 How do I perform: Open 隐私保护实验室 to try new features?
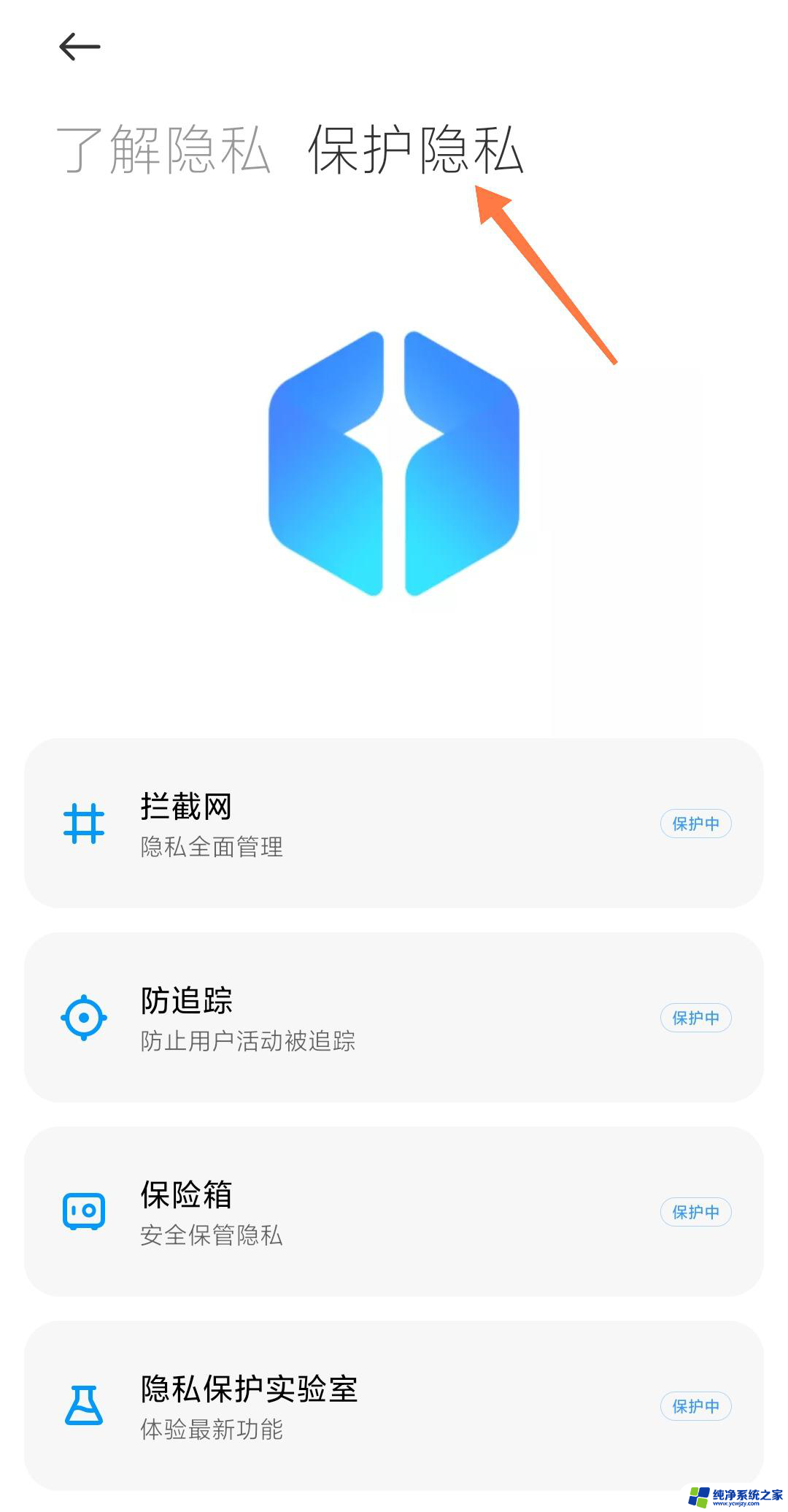click(x=394, y=1406)
